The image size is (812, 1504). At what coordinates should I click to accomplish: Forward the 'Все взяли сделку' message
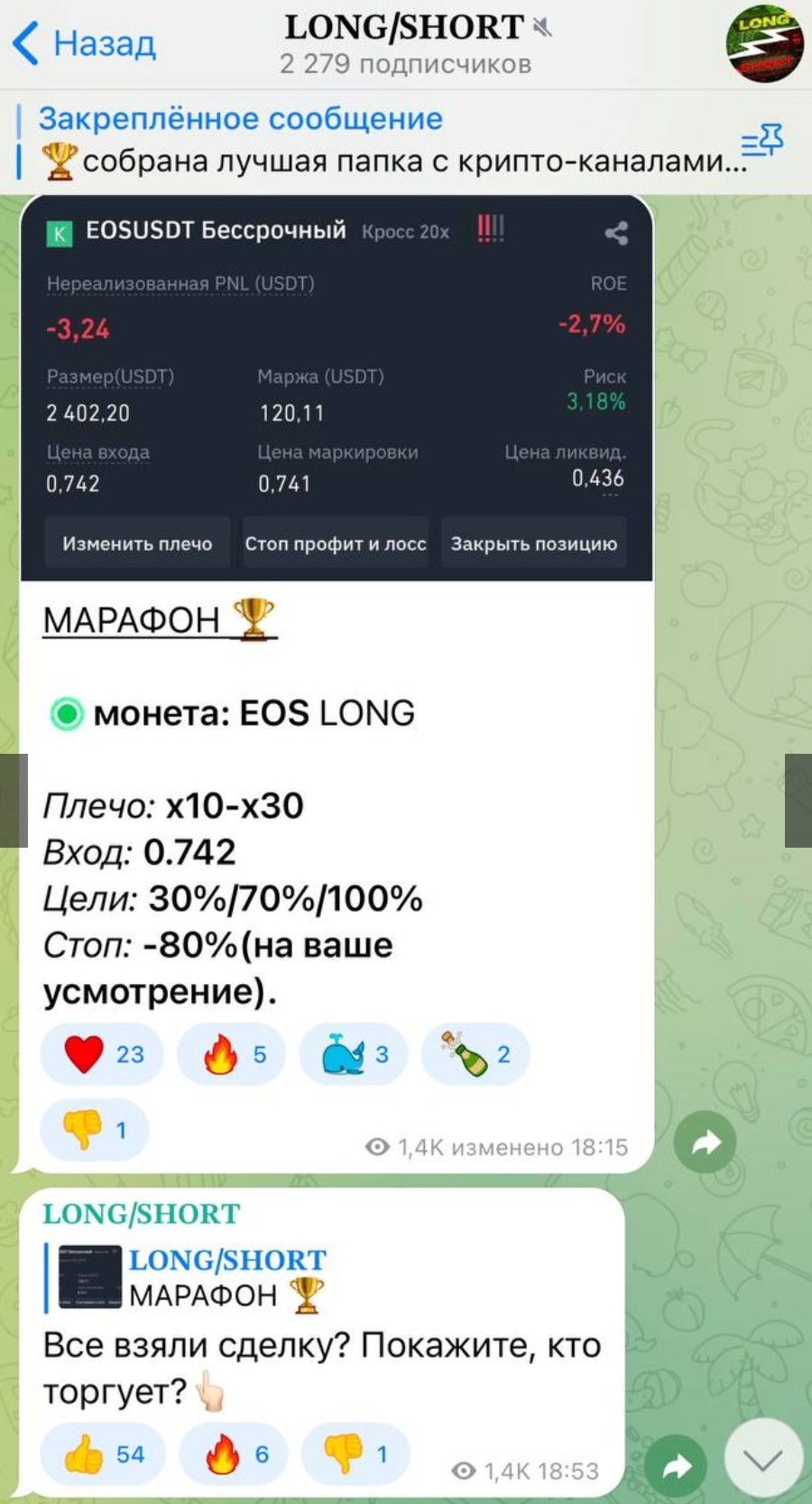(x=677, y=1467)
